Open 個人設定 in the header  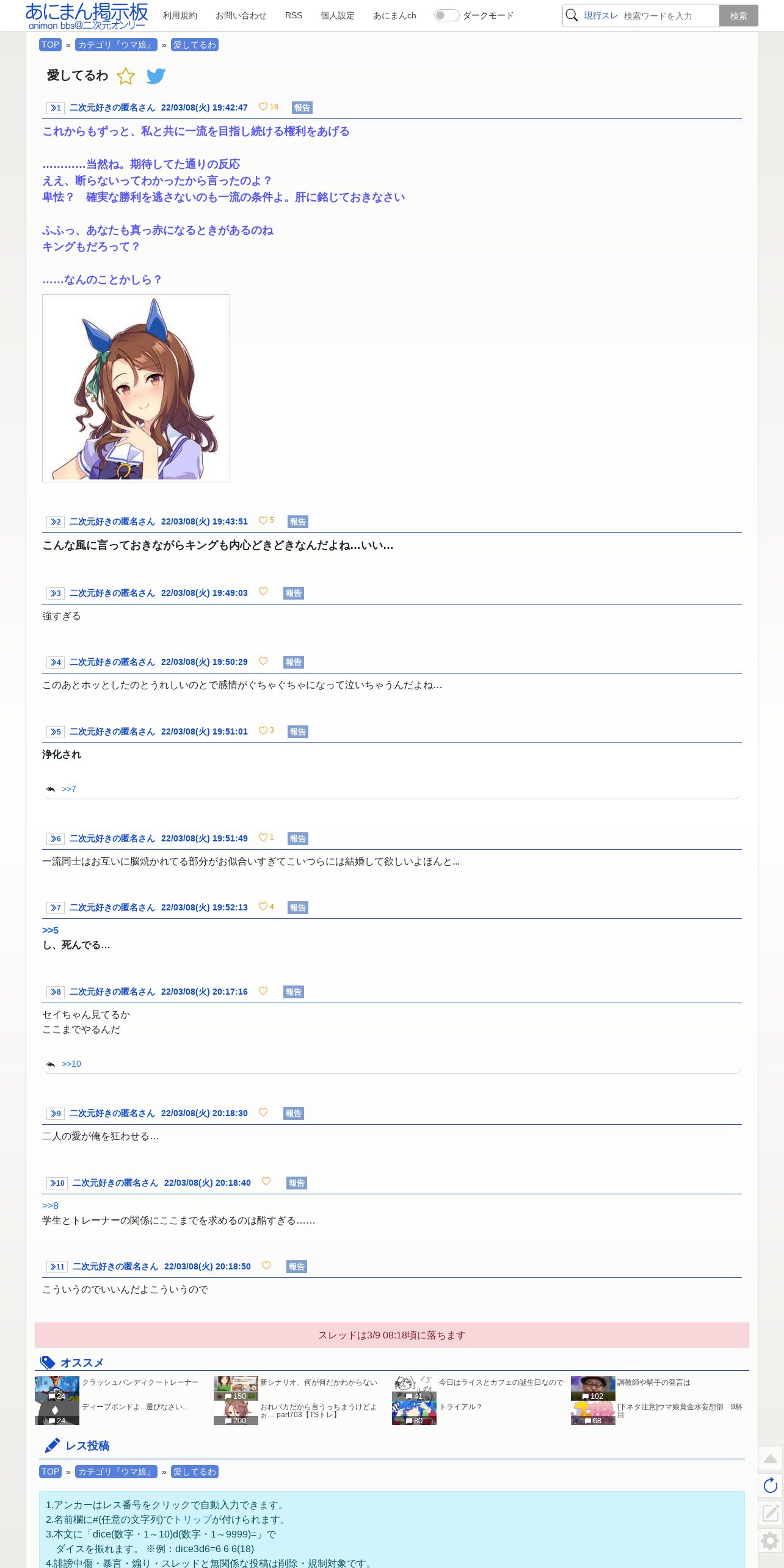point(337,15)
